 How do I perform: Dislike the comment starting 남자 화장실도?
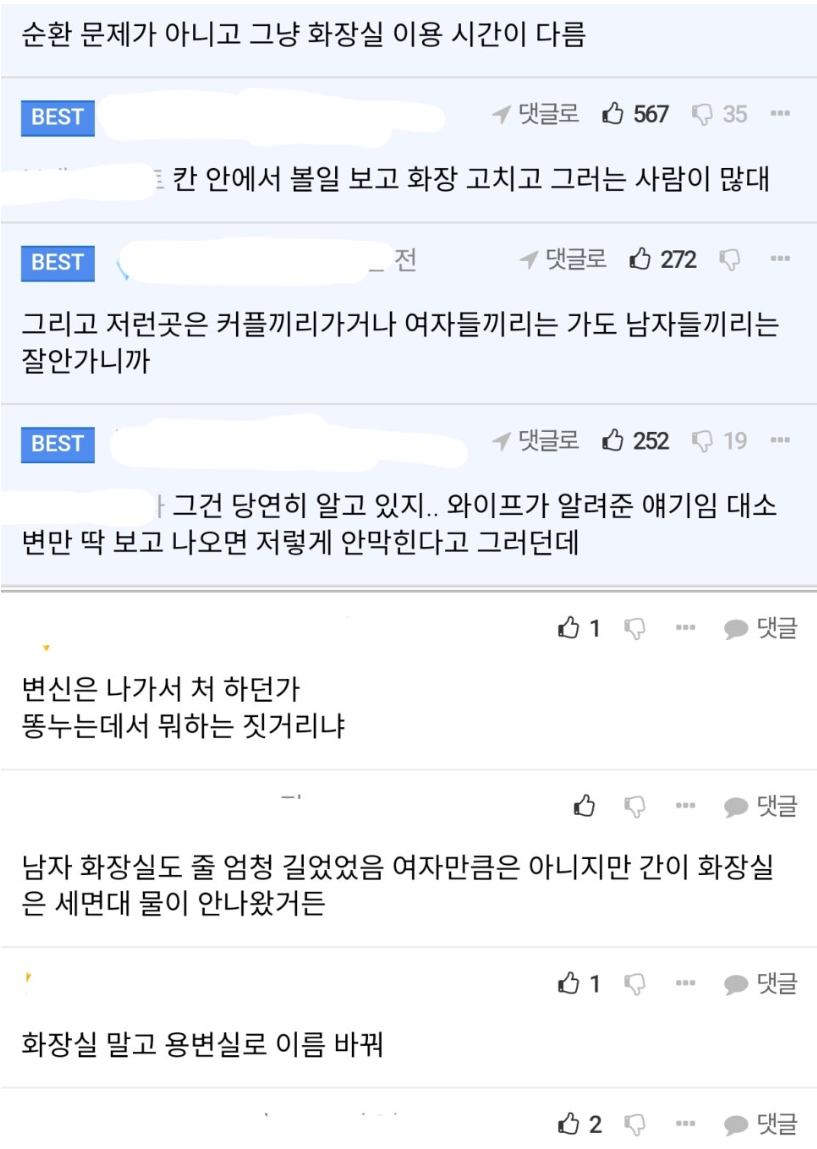pyautogui.click(x=635, y=806)
